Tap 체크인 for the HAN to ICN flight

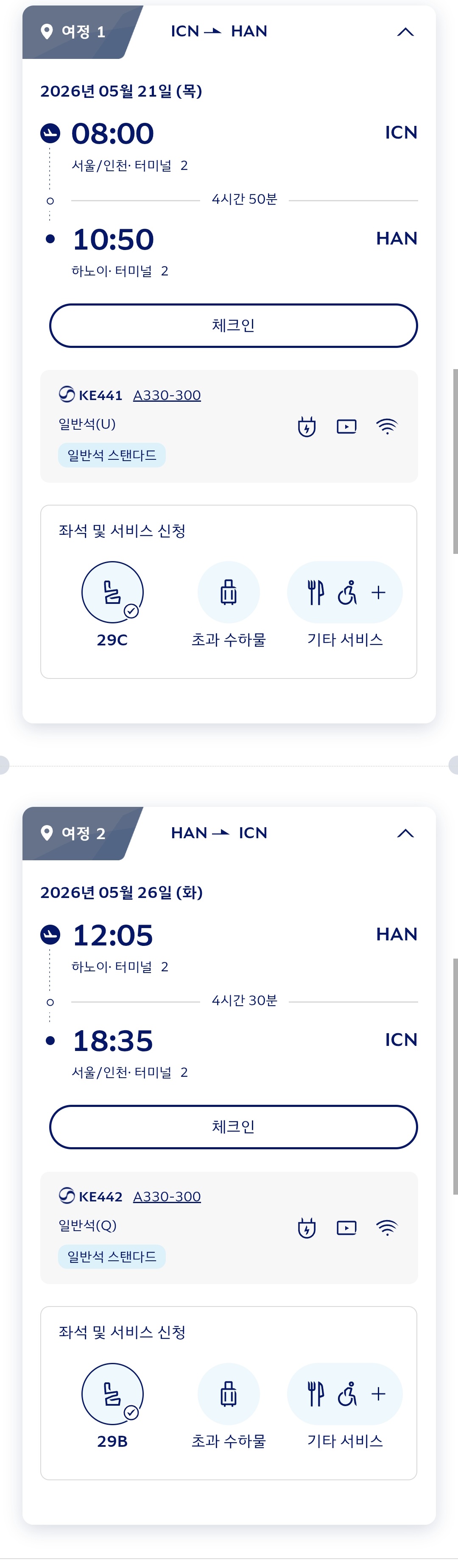click(x=233, y=1127)
